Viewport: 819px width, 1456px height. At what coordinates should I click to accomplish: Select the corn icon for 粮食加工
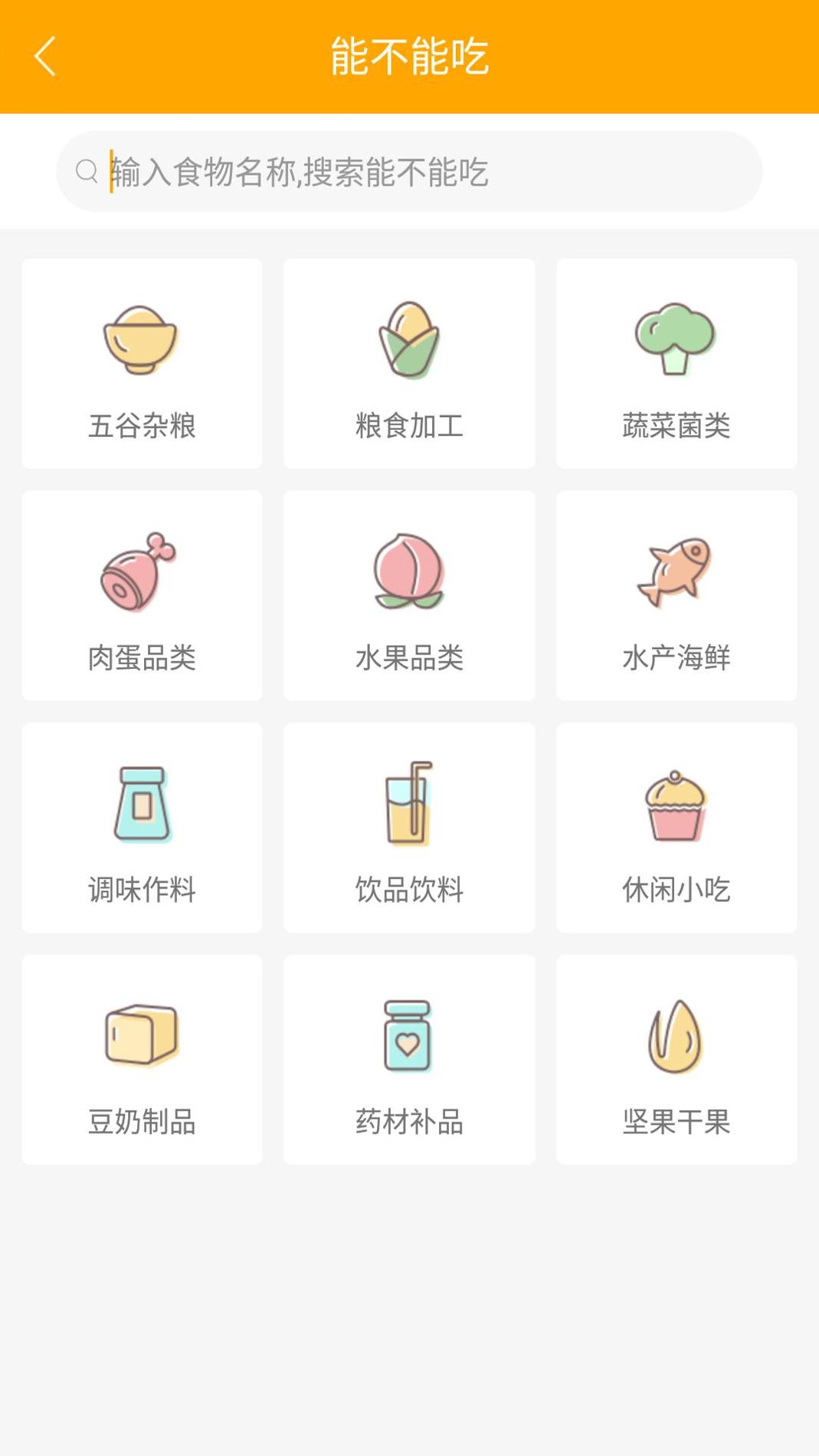click(x=409, y=339)
